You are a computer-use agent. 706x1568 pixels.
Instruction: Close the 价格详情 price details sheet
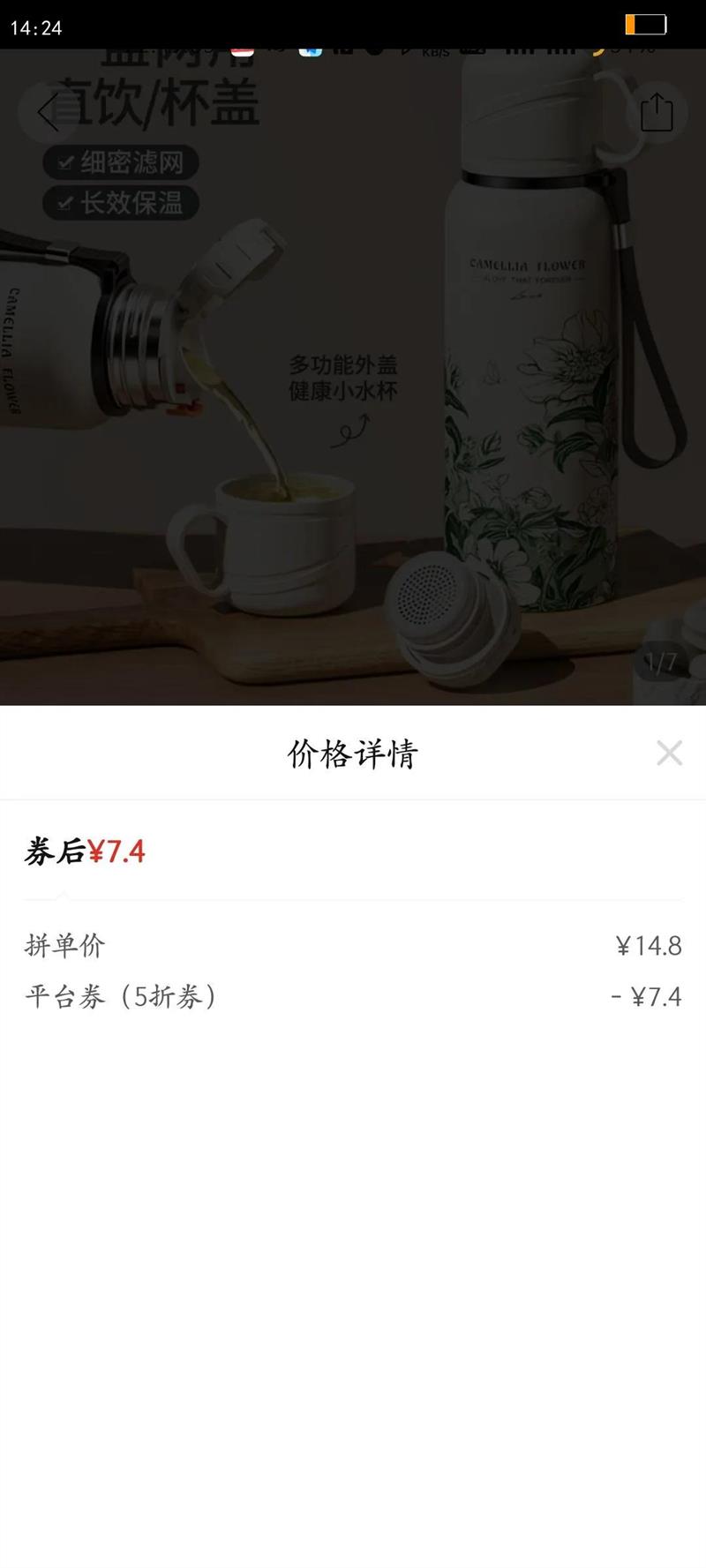click(x=669, y=753)
